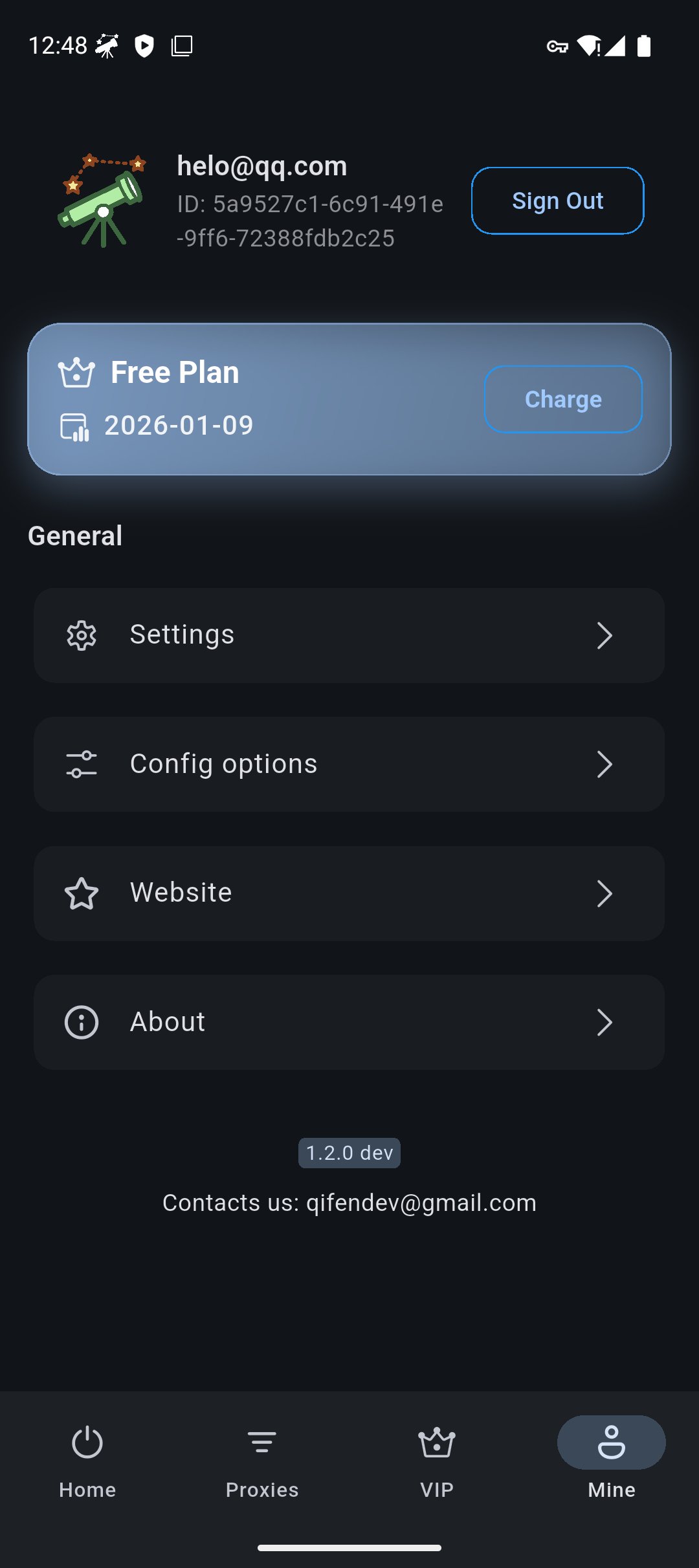Tap the crown icon above VIP
Viewport: 699px width, 1568px height.
click(x=437, y=1443)
